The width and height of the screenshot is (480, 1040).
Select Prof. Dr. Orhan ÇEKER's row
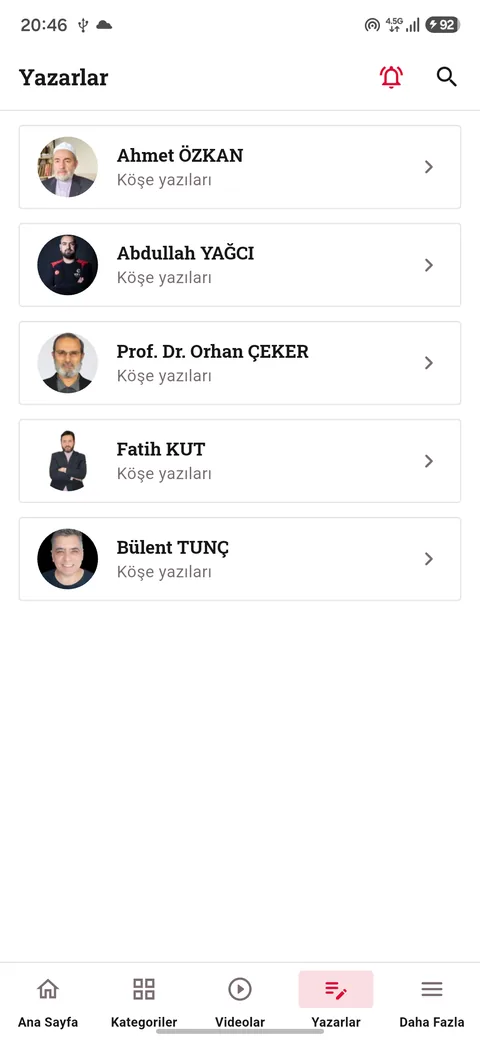(x=240, y=363)
